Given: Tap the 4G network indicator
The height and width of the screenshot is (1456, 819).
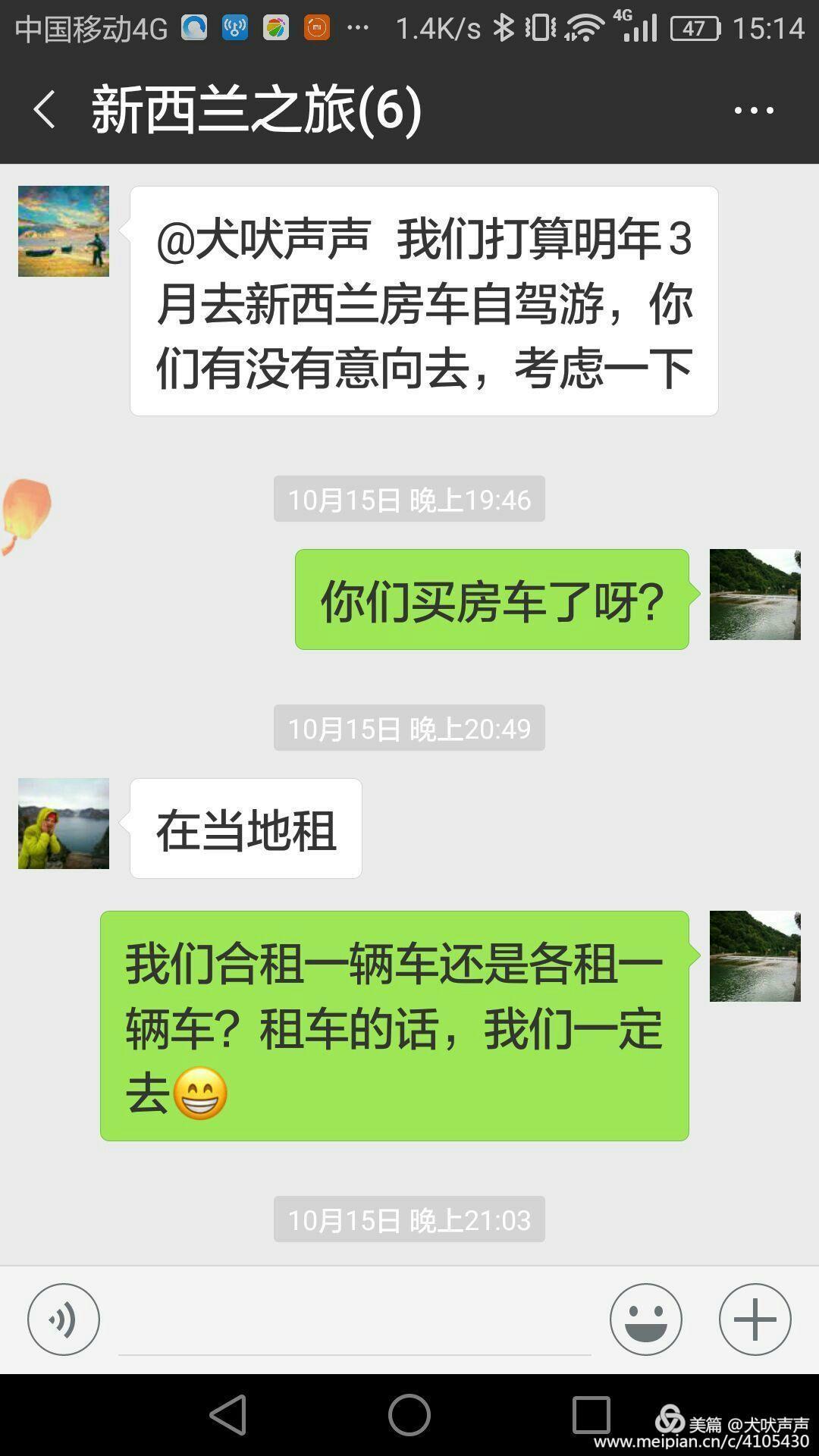Looking at the screenshot, I should [x=622, y=15].
